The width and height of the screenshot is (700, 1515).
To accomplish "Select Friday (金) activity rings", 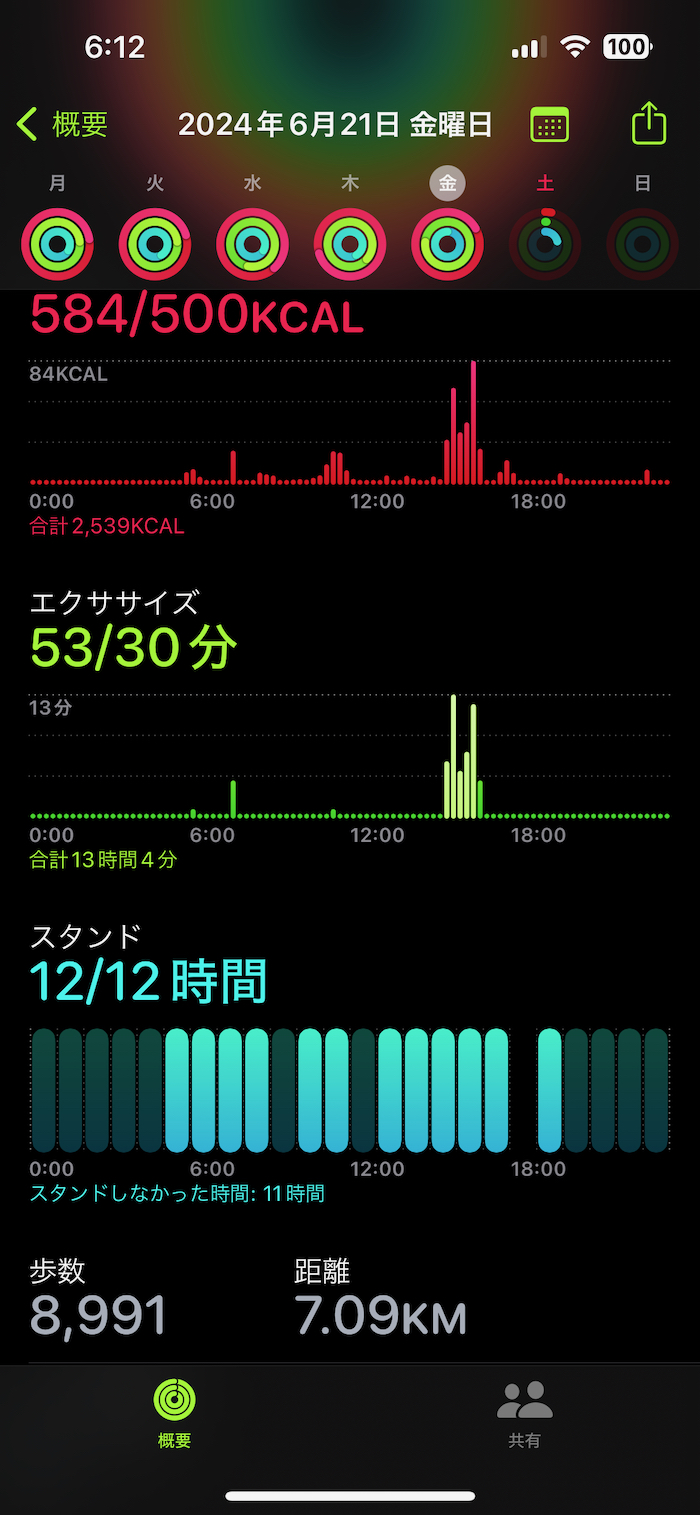I will coord(447,243).
